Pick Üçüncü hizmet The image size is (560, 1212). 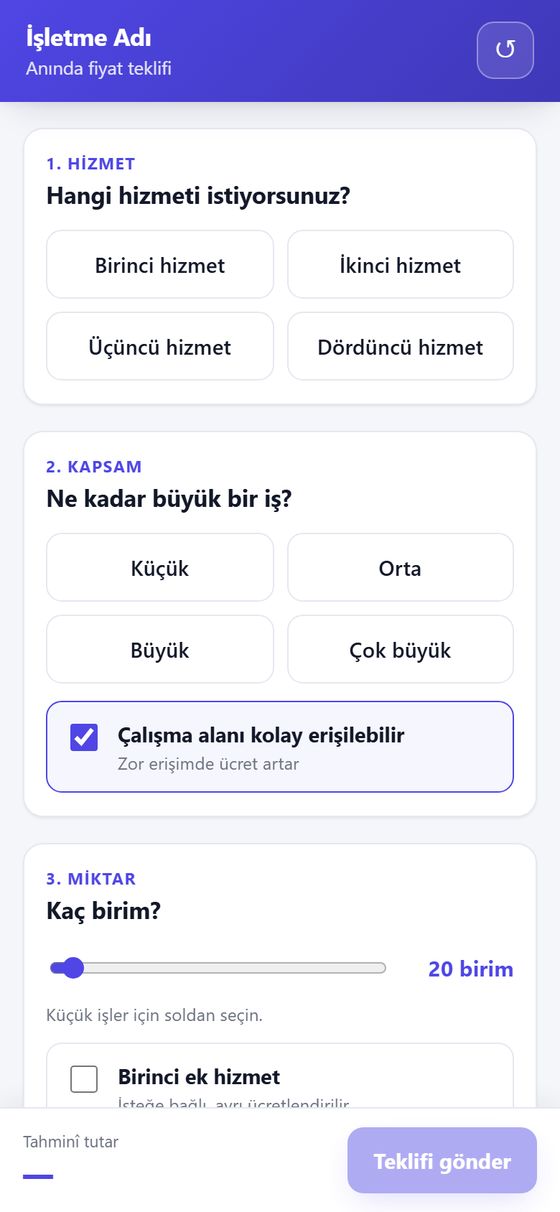tap(160, 347)
